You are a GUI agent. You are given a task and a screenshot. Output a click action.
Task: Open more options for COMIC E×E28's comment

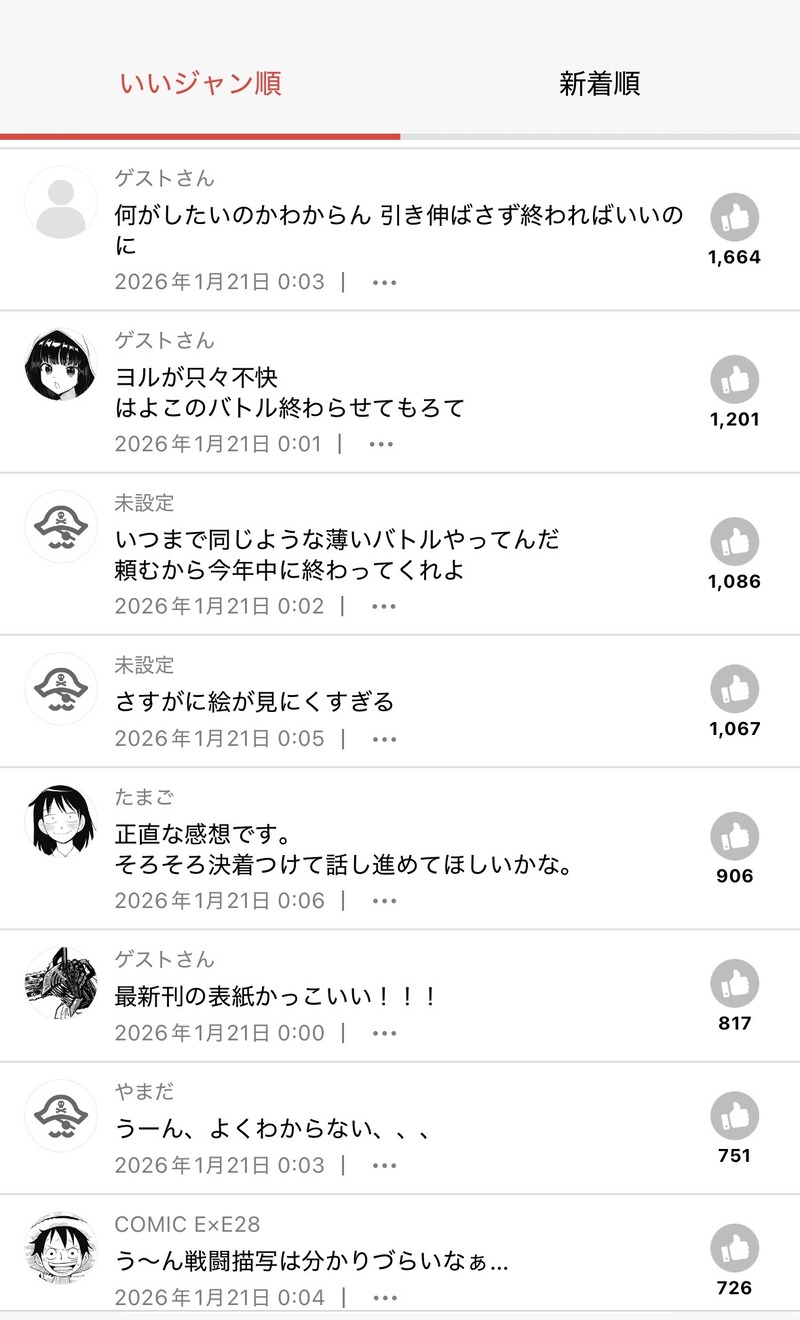(x=384, y=1298)
